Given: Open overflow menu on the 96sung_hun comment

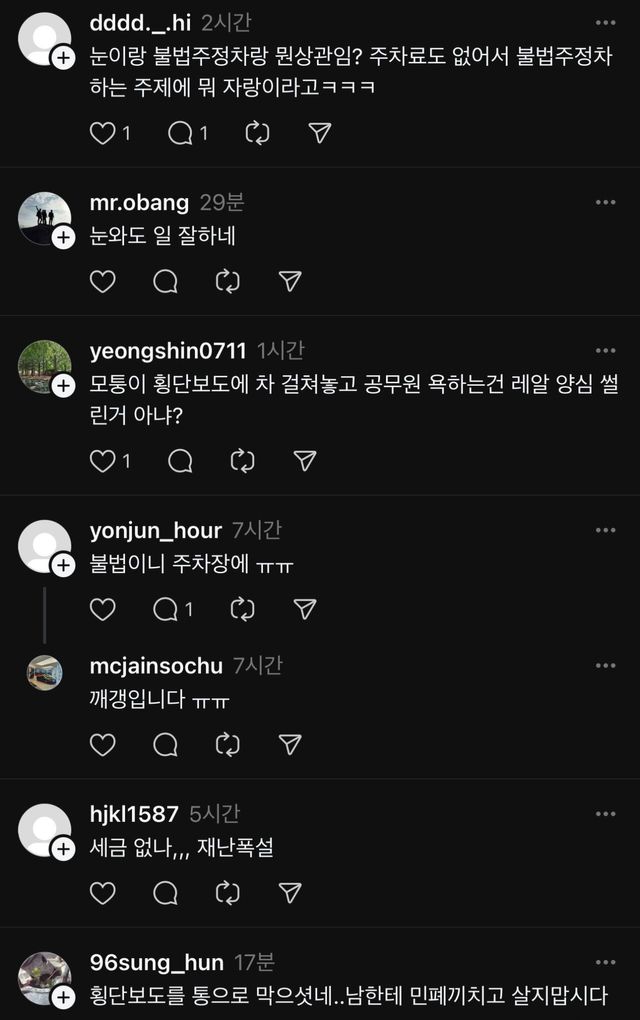Looking at the screenshot, I should coord(605,963).
